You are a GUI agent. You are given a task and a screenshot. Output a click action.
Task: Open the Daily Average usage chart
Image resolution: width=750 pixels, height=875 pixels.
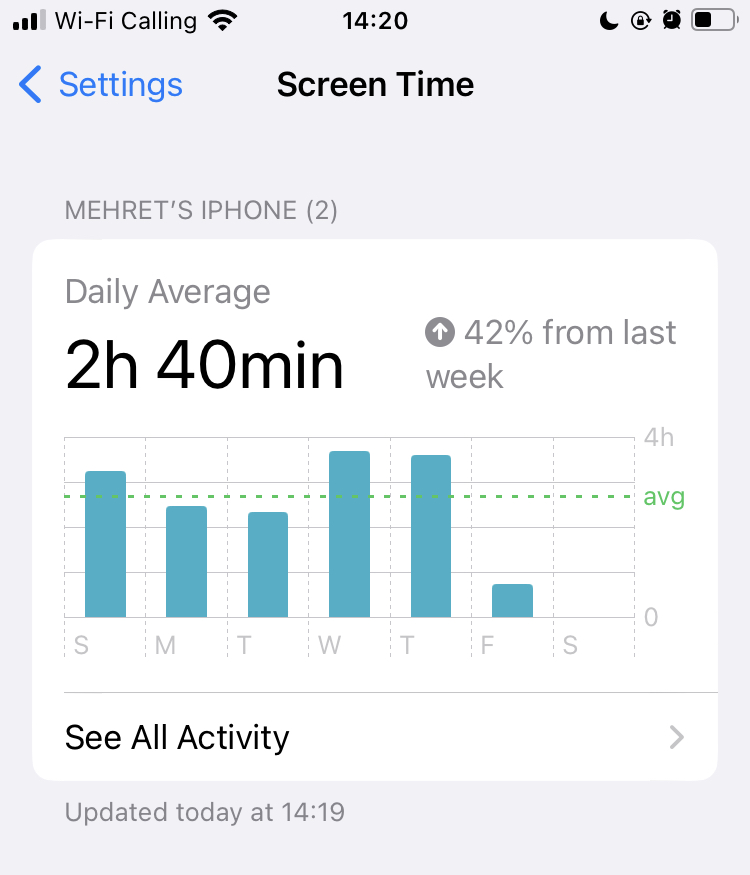tap(350, 530)
